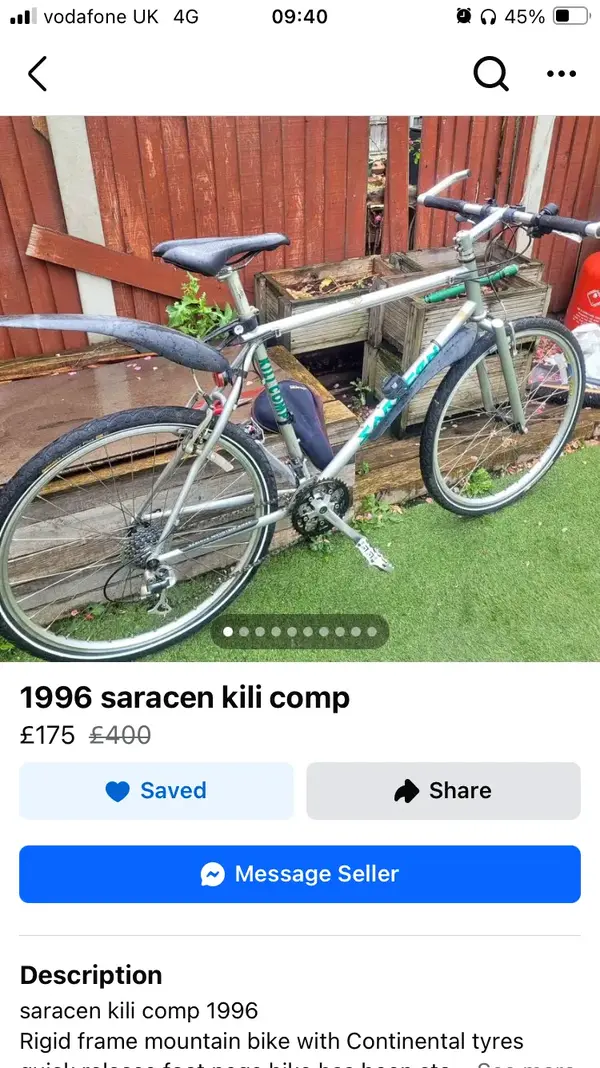This screenshot has height=1068, width=600.
Task: Tap the photo page indicator dots
Action: point(300,631)
